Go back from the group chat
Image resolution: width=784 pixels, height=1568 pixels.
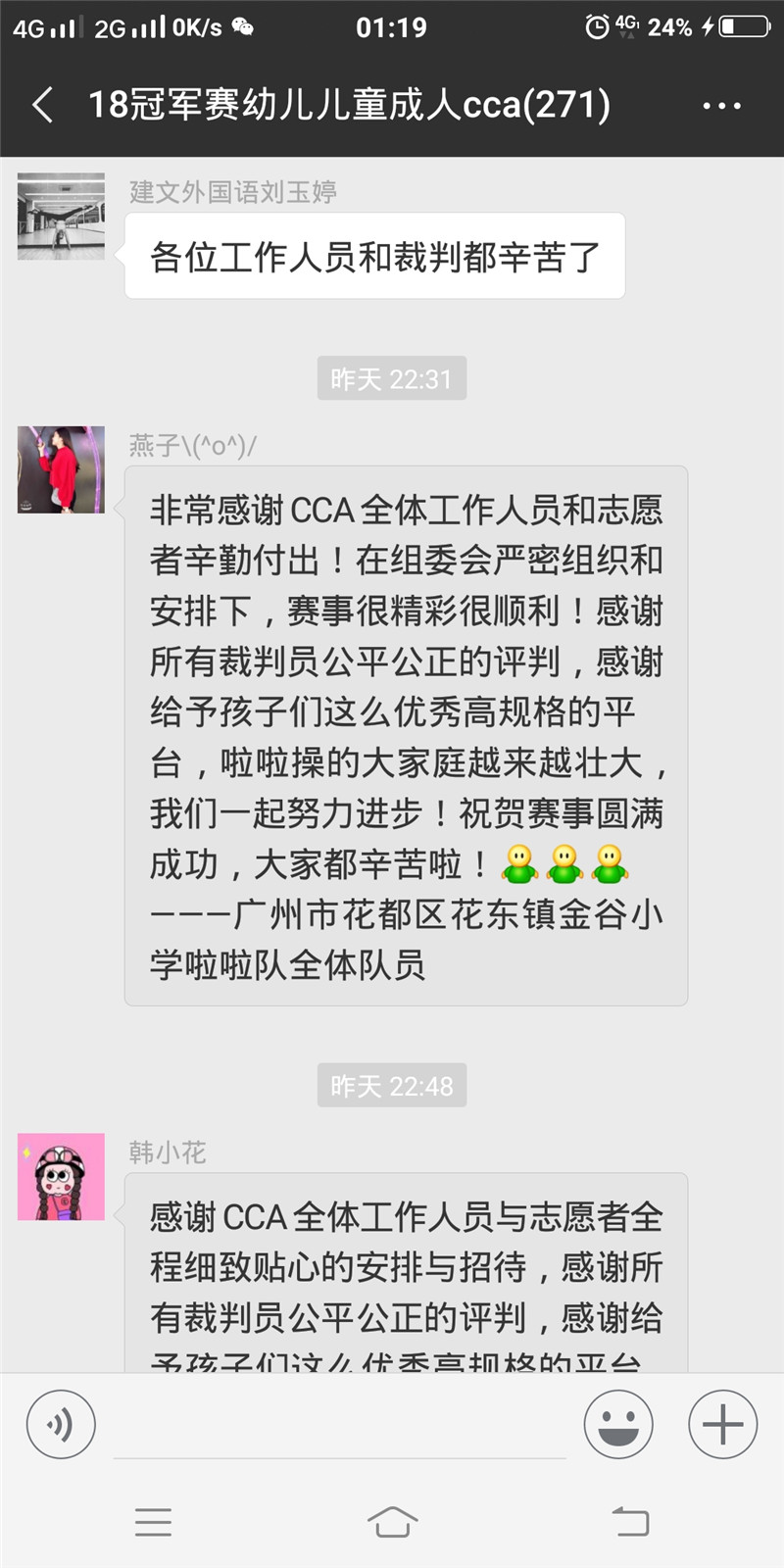pyautogui.click(x=43, y=105)
